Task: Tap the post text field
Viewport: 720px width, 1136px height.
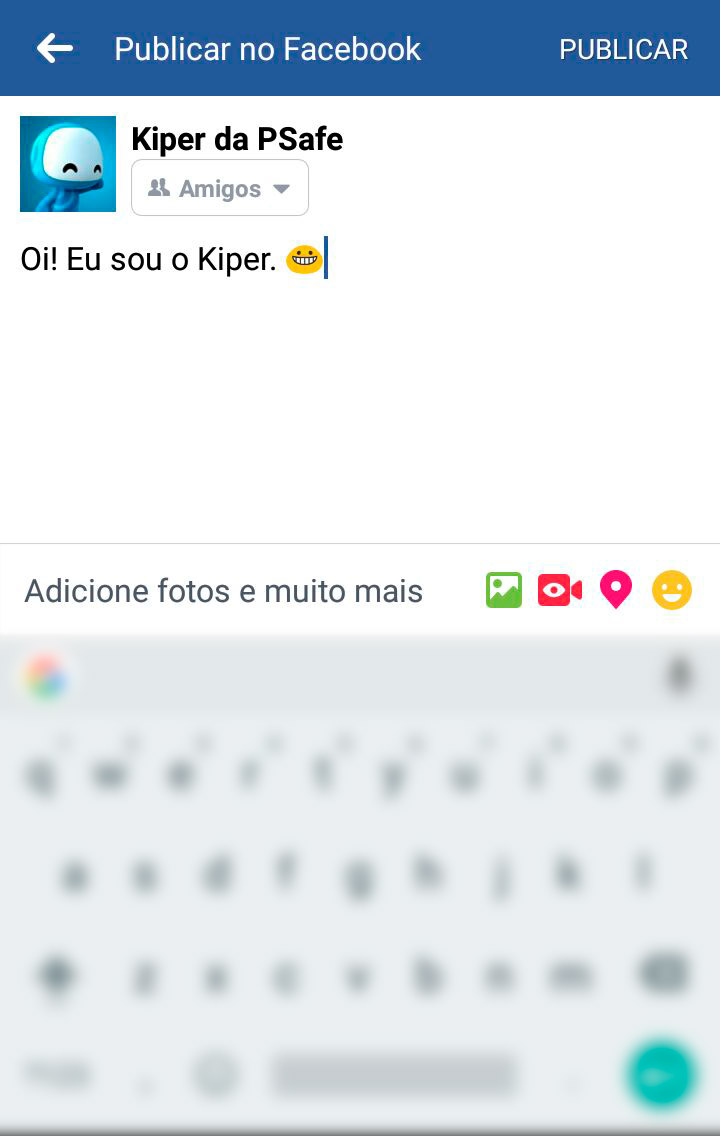Action: click(360, 380)
